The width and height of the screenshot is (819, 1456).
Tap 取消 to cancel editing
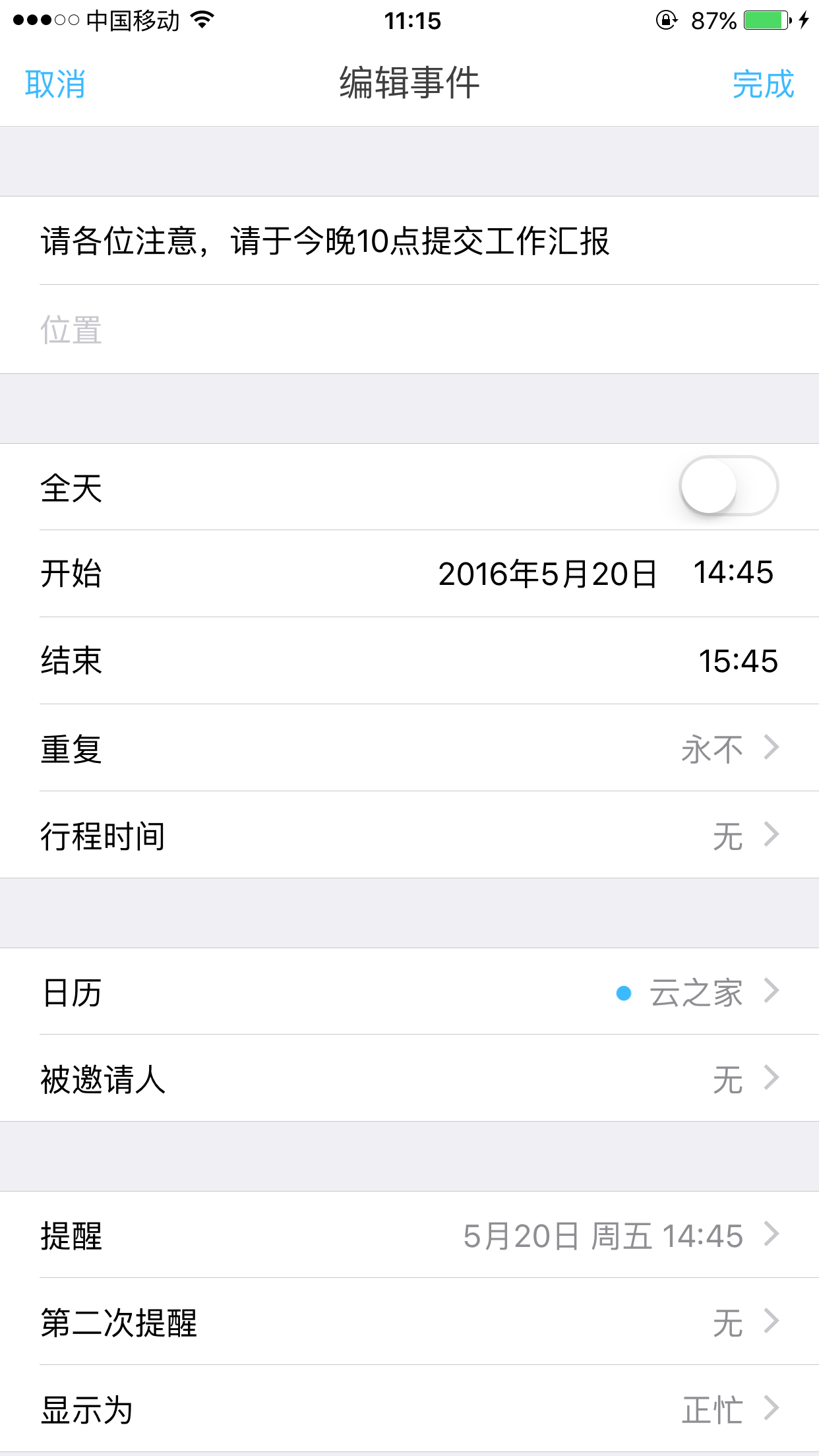[x=55, y=84]
